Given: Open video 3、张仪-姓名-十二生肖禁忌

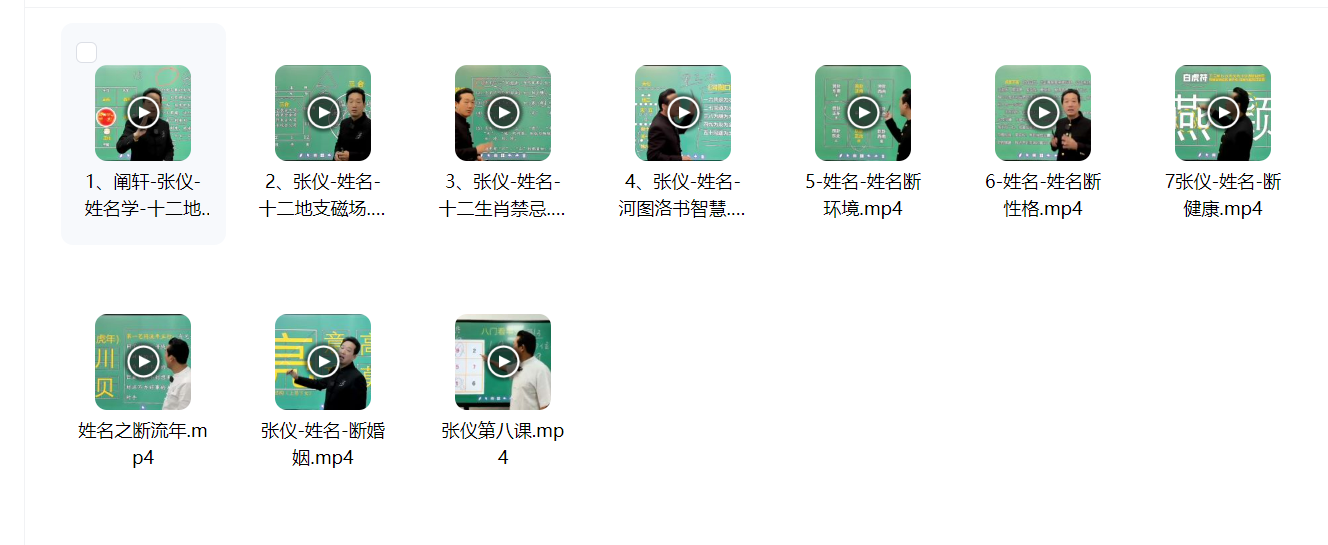Looking at the screenshot, I should 503,112.
